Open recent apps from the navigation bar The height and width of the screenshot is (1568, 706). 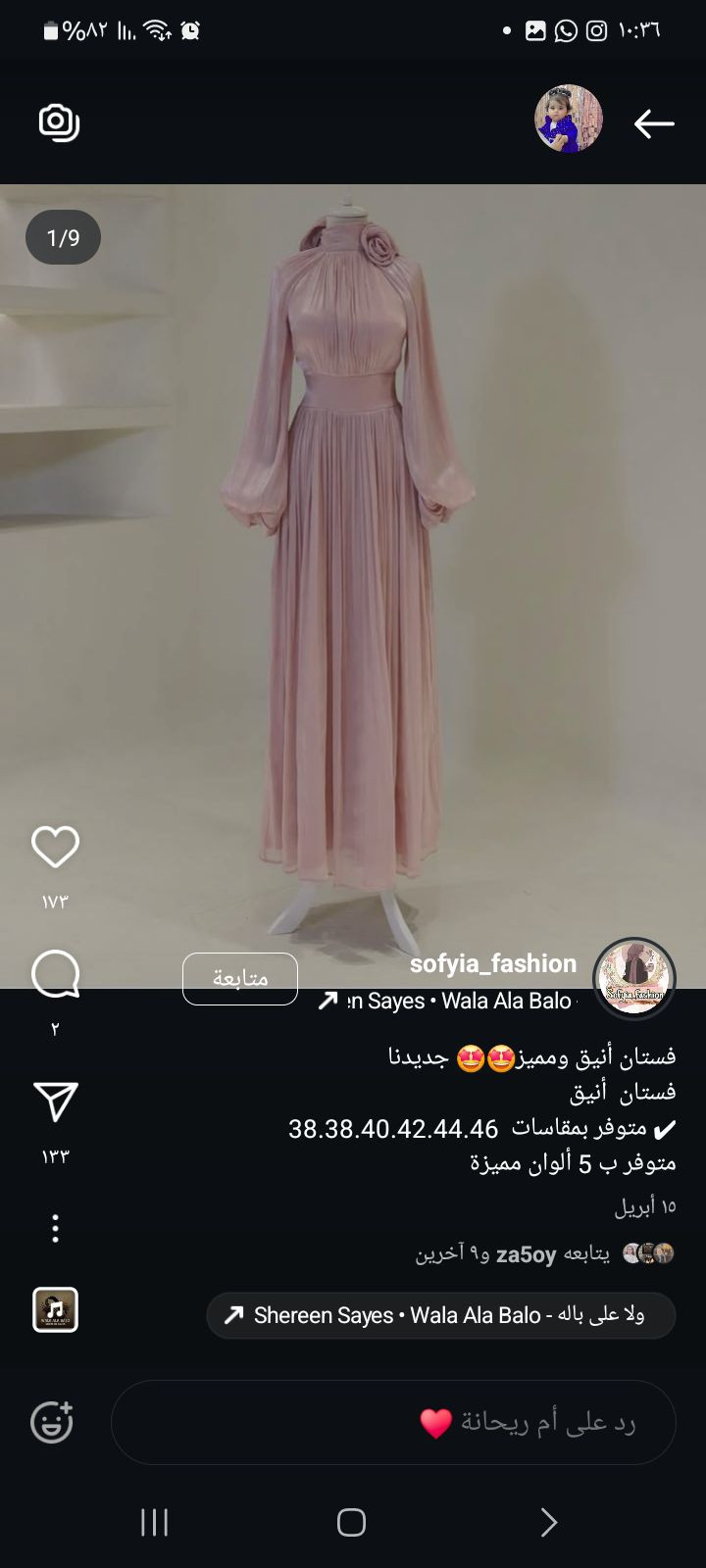(x=155, y=1522)
